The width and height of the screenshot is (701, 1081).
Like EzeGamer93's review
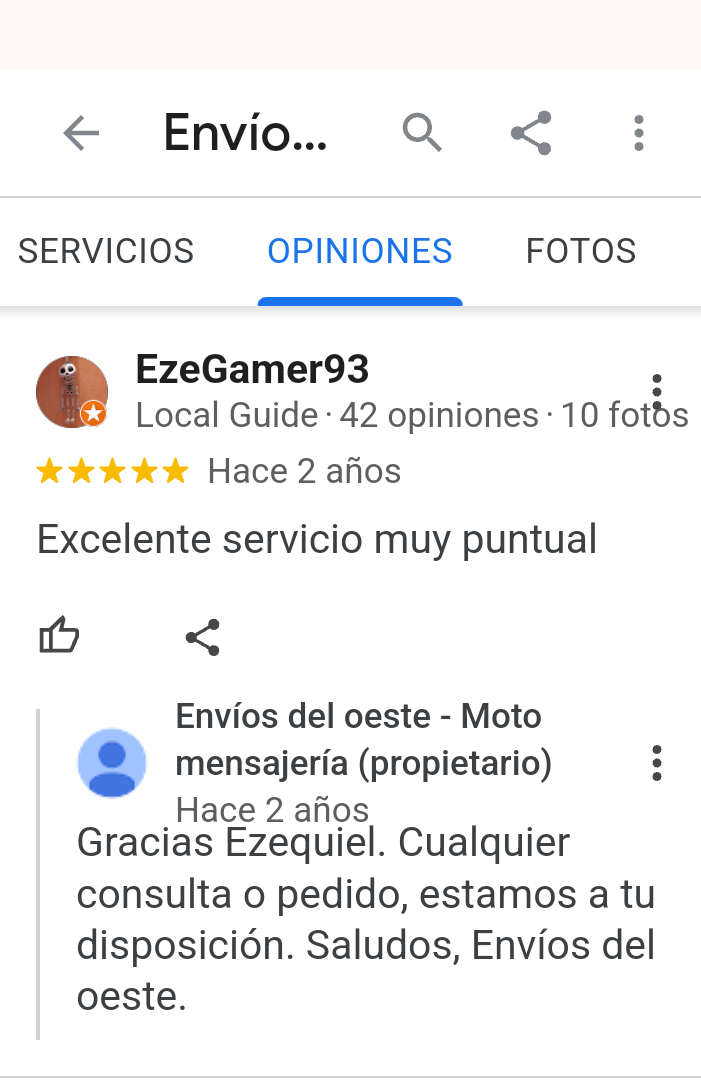click(59, 637)
